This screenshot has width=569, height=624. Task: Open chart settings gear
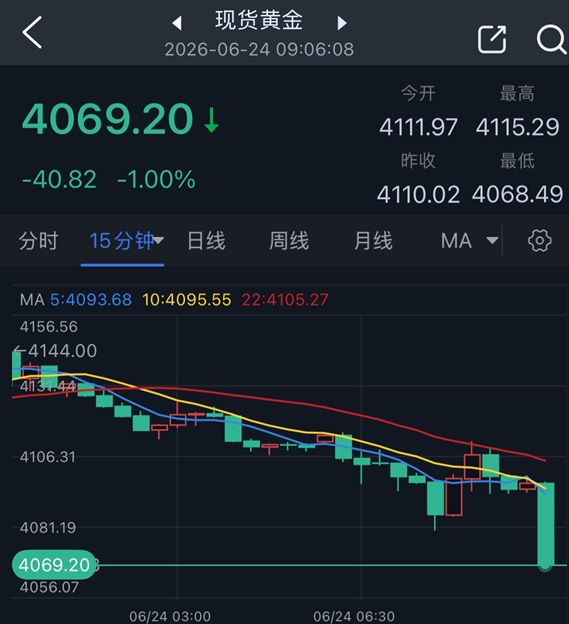(540, 240)
